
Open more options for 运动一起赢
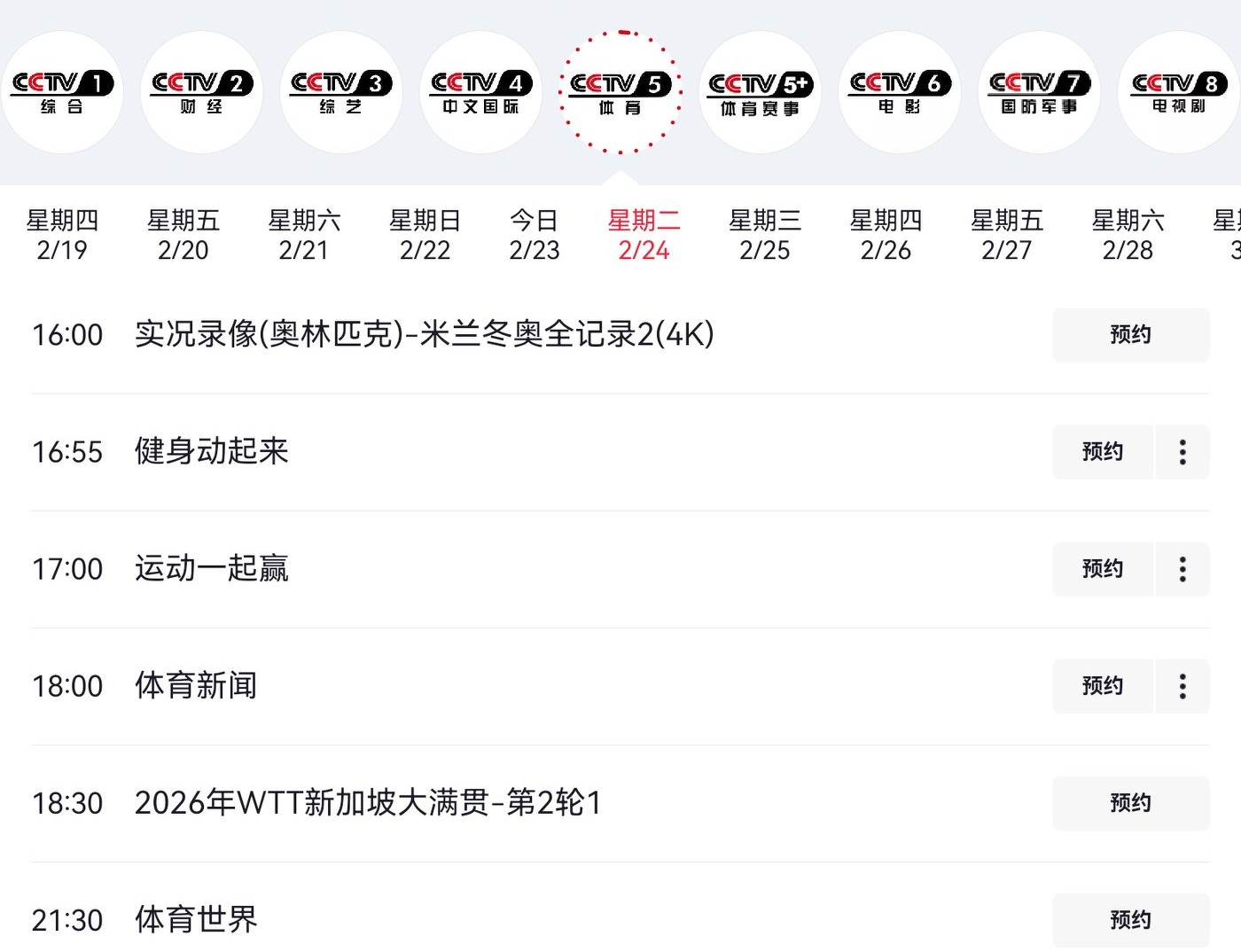point(1182,568)
